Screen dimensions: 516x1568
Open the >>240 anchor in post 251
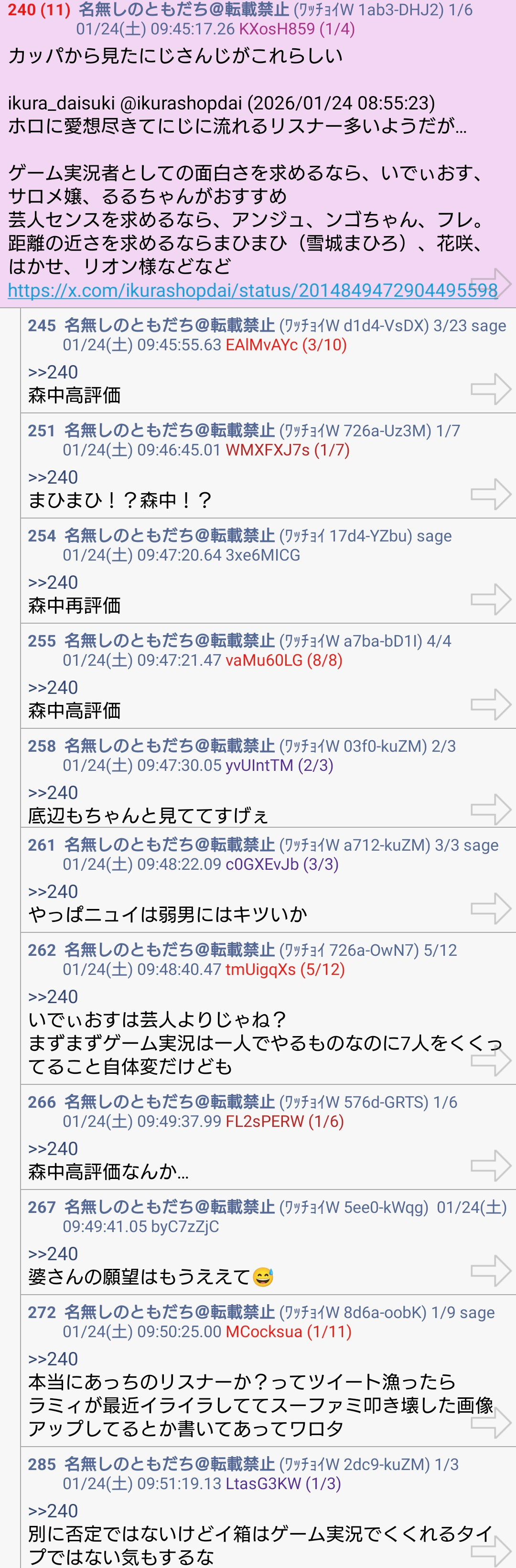tap(53, 477)
